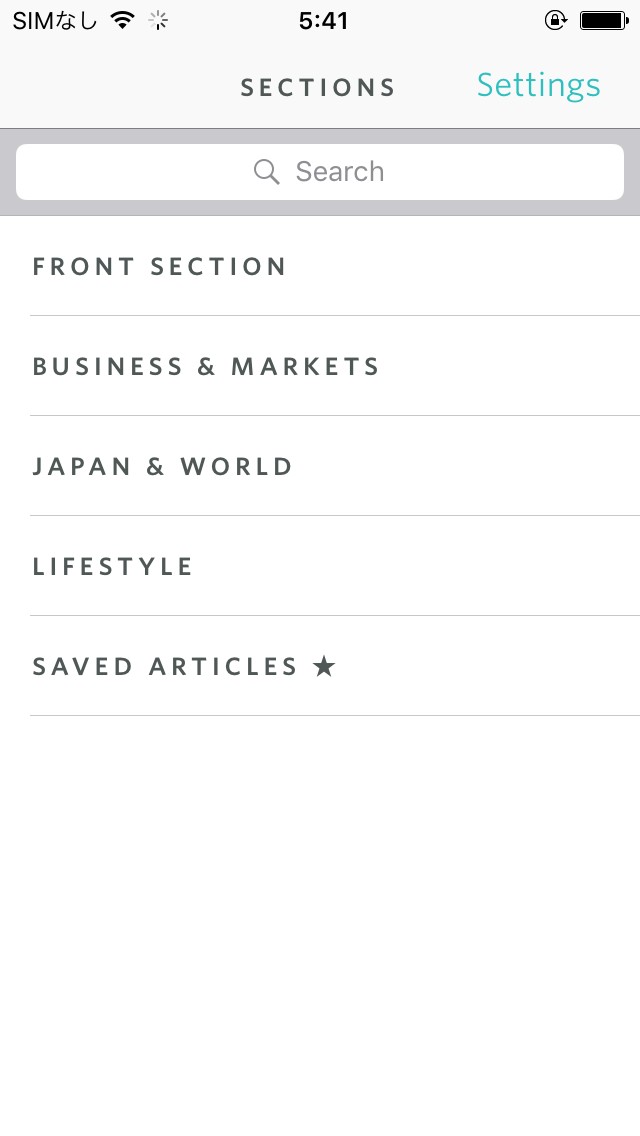Open Settings from the top bar
Viewport: 640px width, 1136px height.
pos(539,86)
